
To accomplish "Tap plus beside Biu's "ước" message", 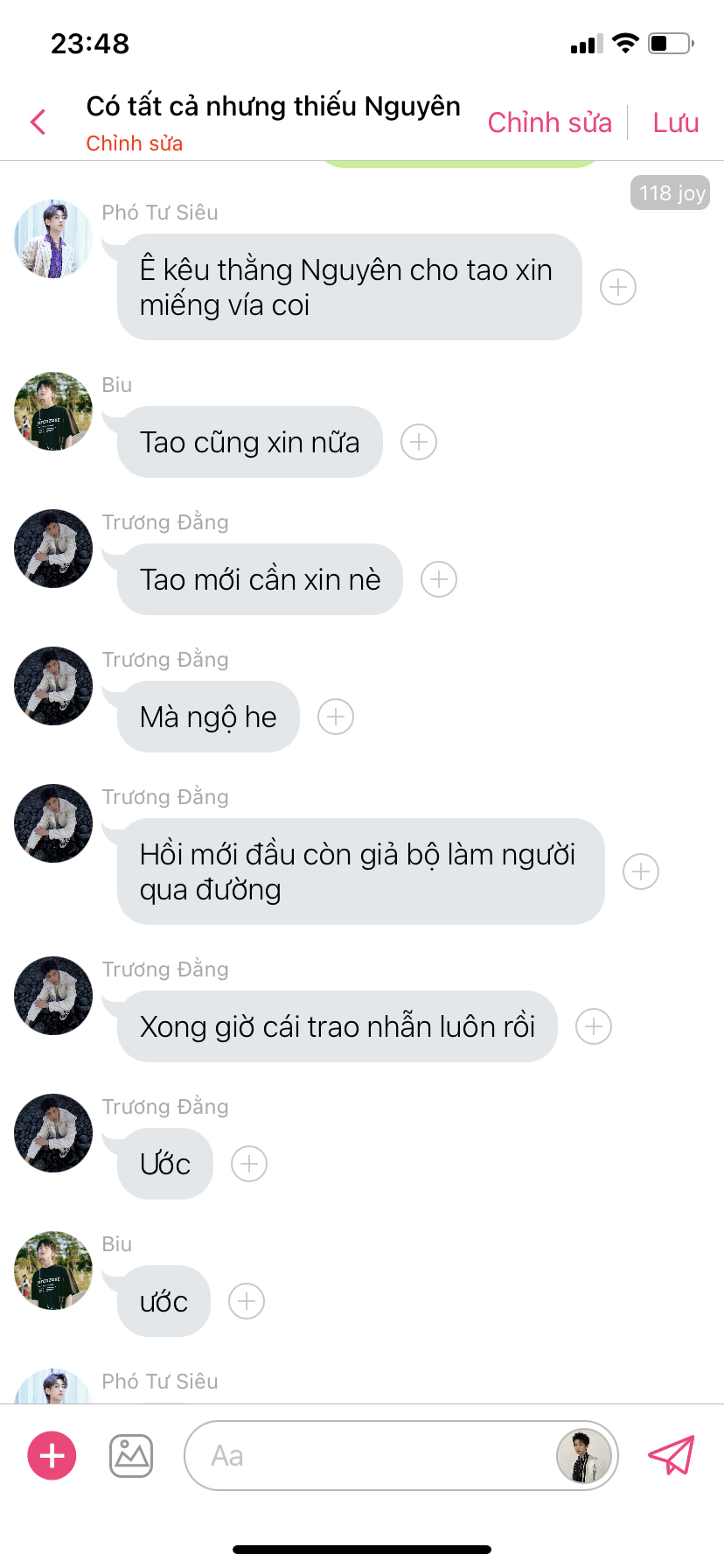I will click(x=247, y=1301).
